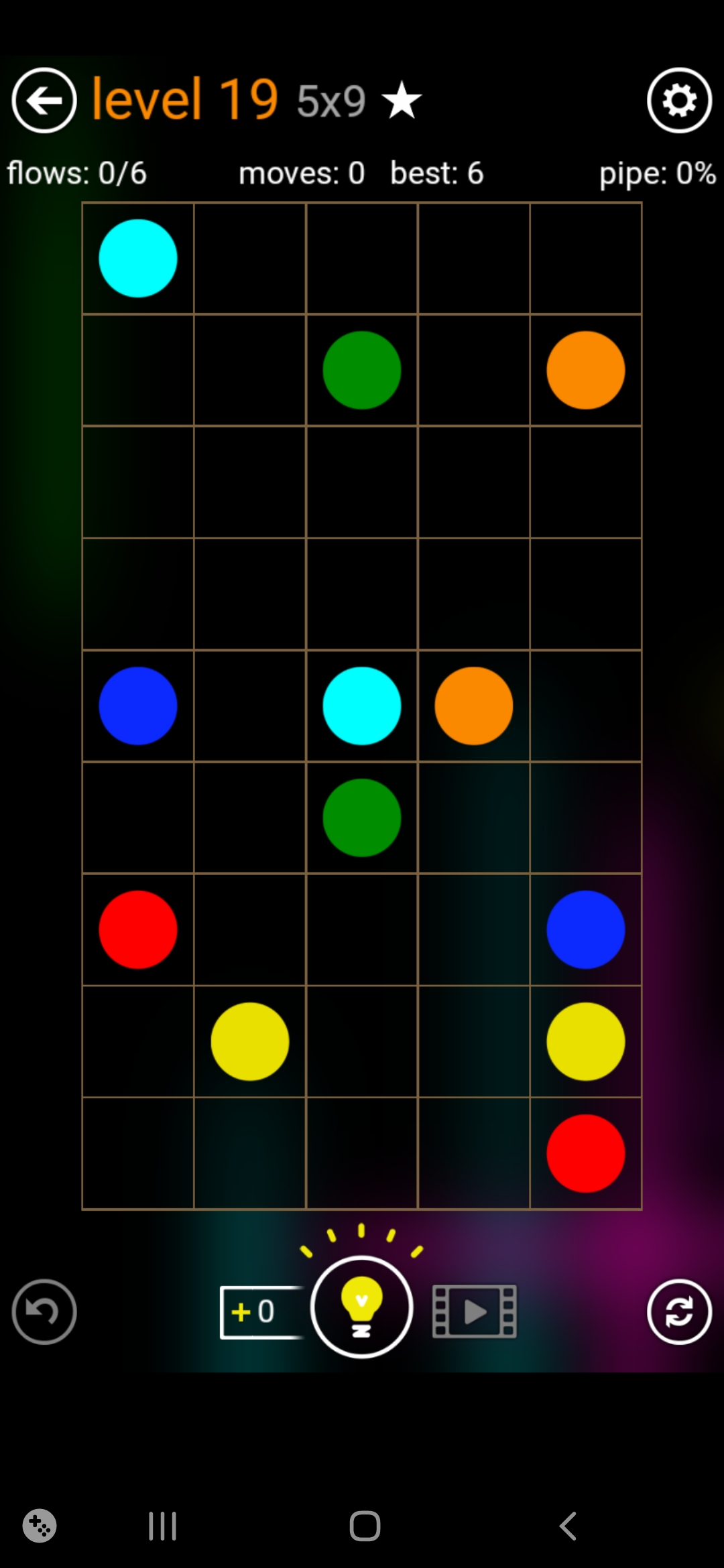724x1568 pixels.
Task: Undo the last move
Action: (44, 1312)
